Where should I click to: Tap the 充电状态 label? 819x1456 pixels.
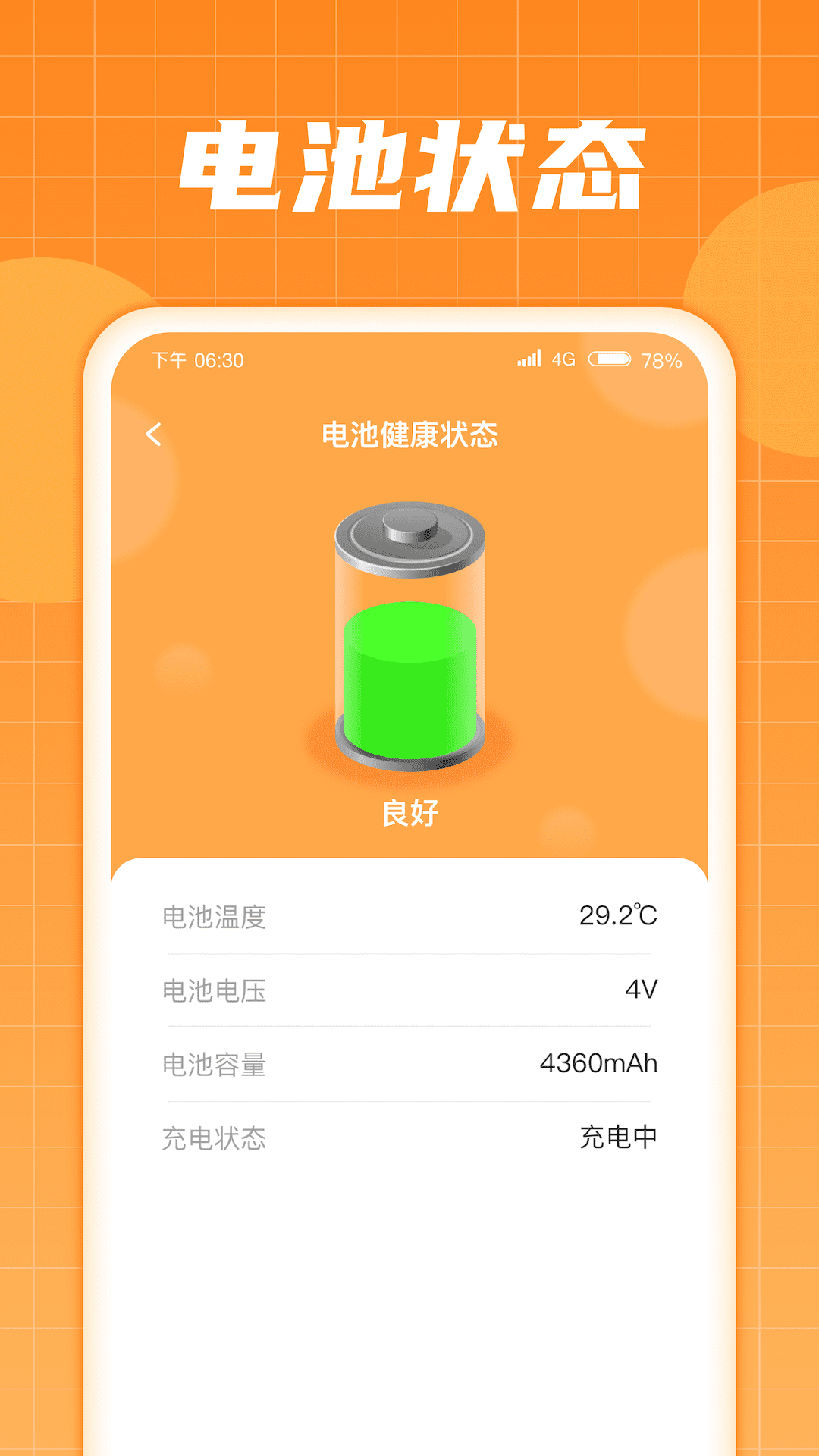pyautogui.click(x=215, y=1137)
